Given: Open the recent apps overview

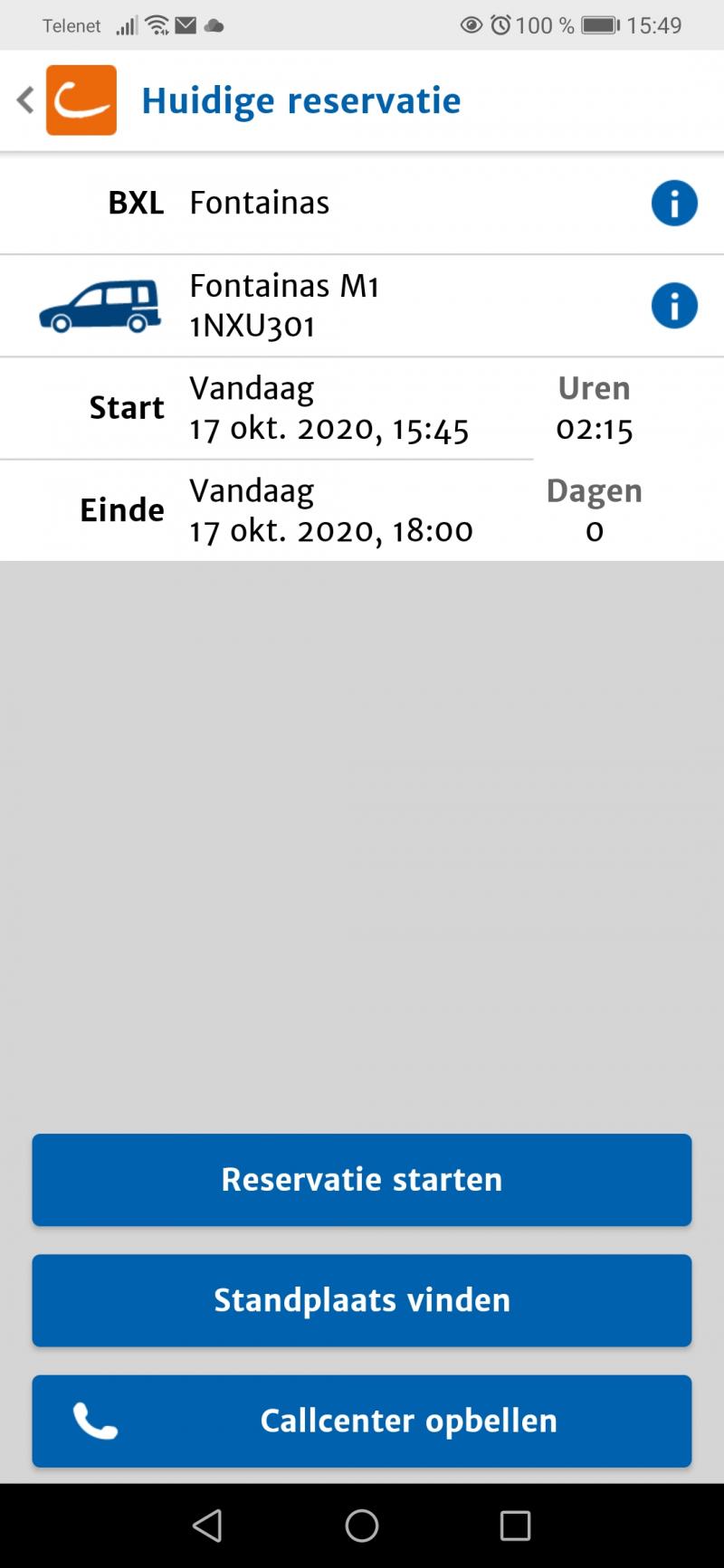Looking at the screenshot, I should (515, 1525).
